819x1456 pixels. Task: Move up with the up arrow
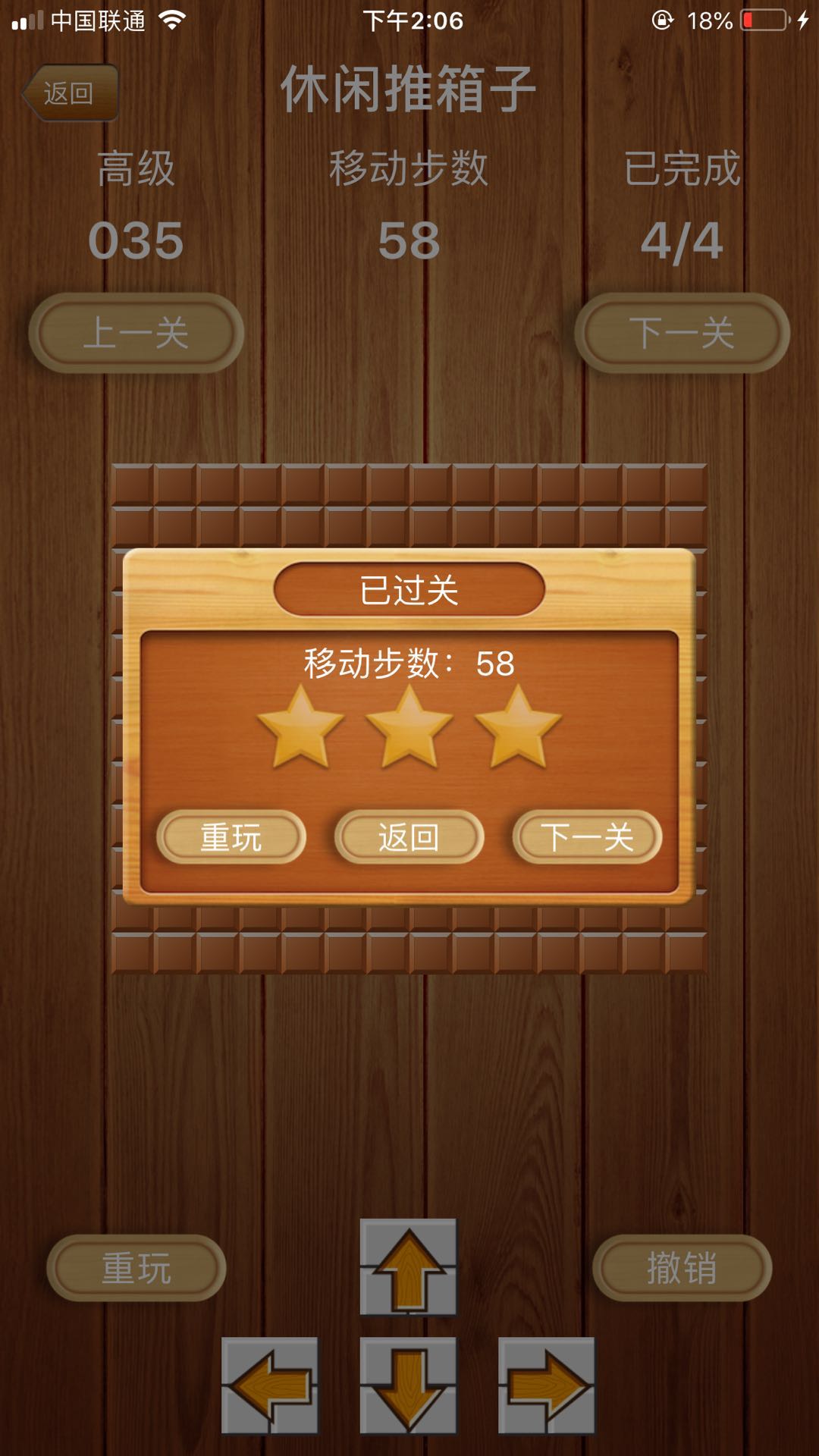[x=409, y=1267]
